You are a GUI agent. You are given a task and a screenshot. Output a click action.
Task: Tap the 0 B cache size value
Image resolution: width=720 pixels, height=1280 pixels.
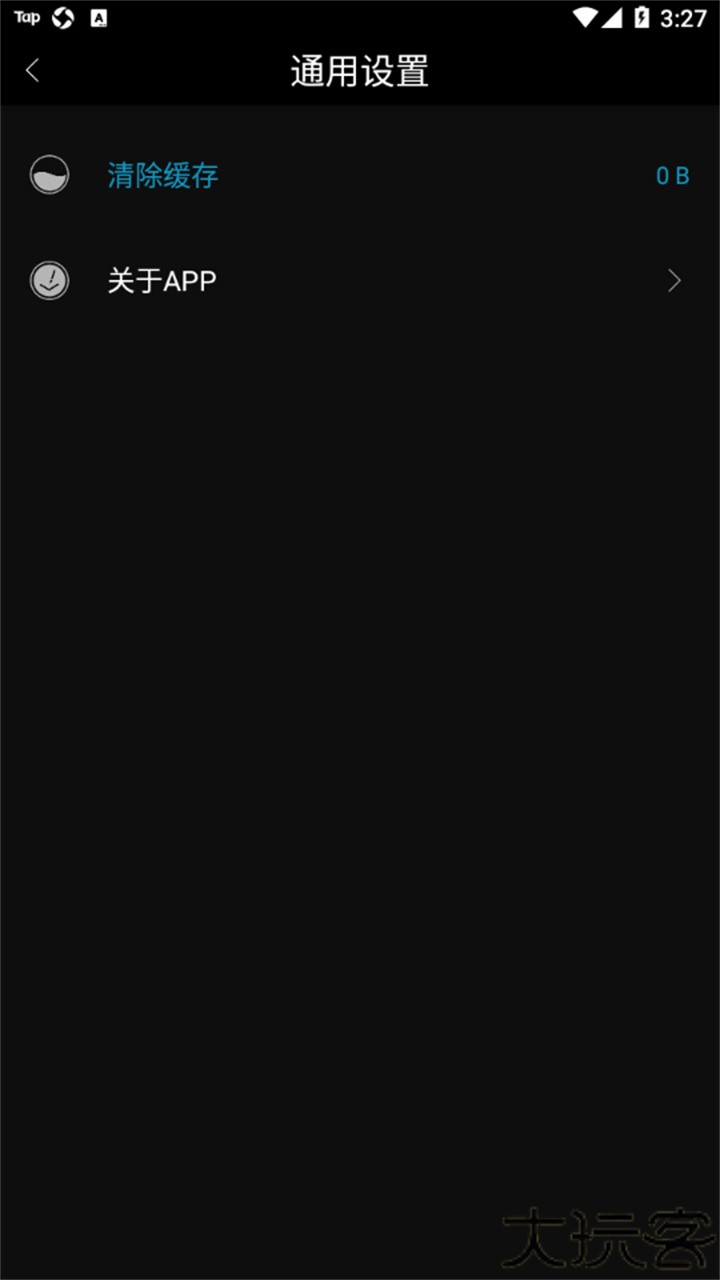coord(671,175)
